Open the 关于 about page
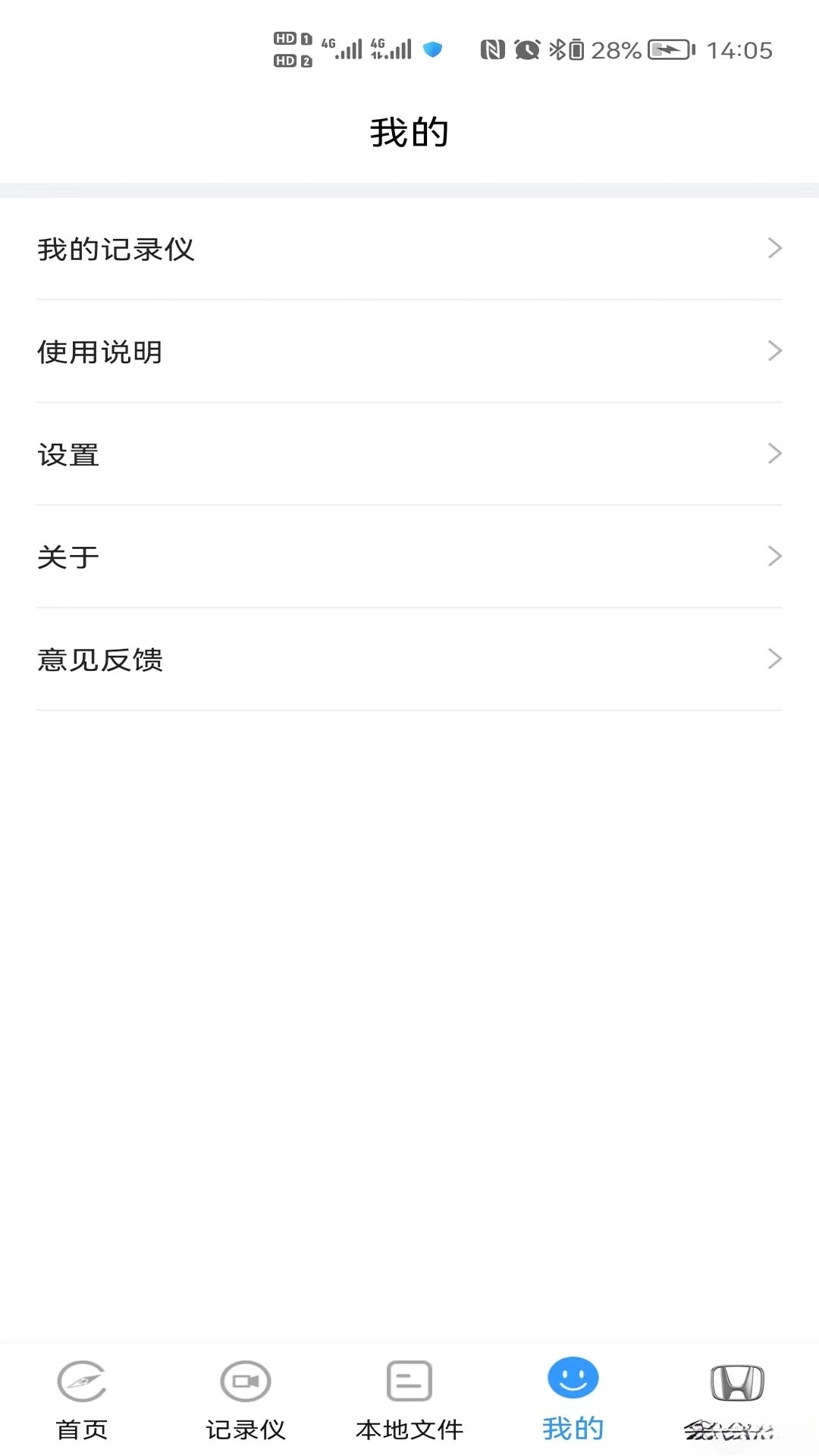This screenshot has height=1456, width=819. click(x=409, y=556)
